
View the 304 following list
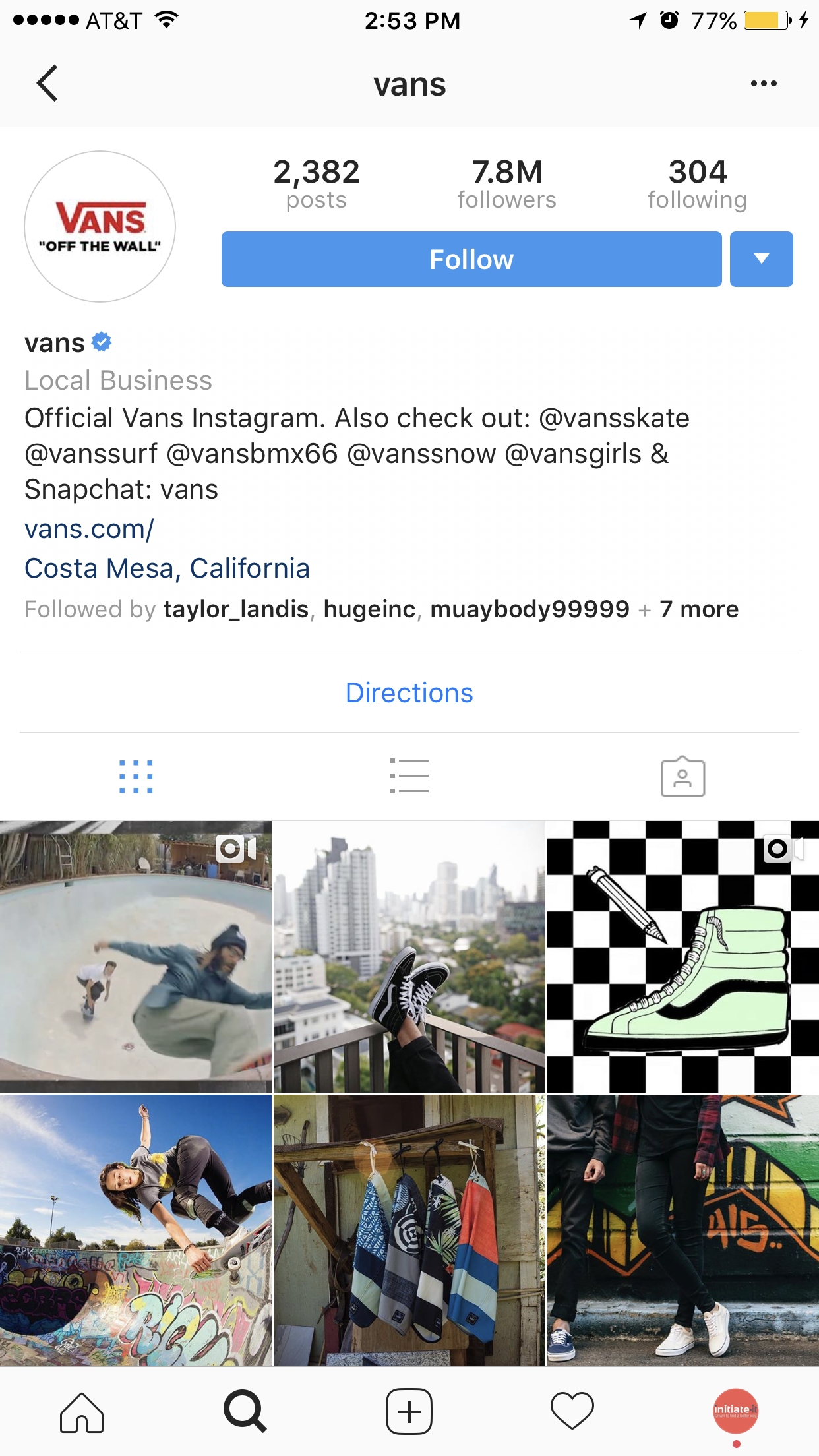point(697,183)
